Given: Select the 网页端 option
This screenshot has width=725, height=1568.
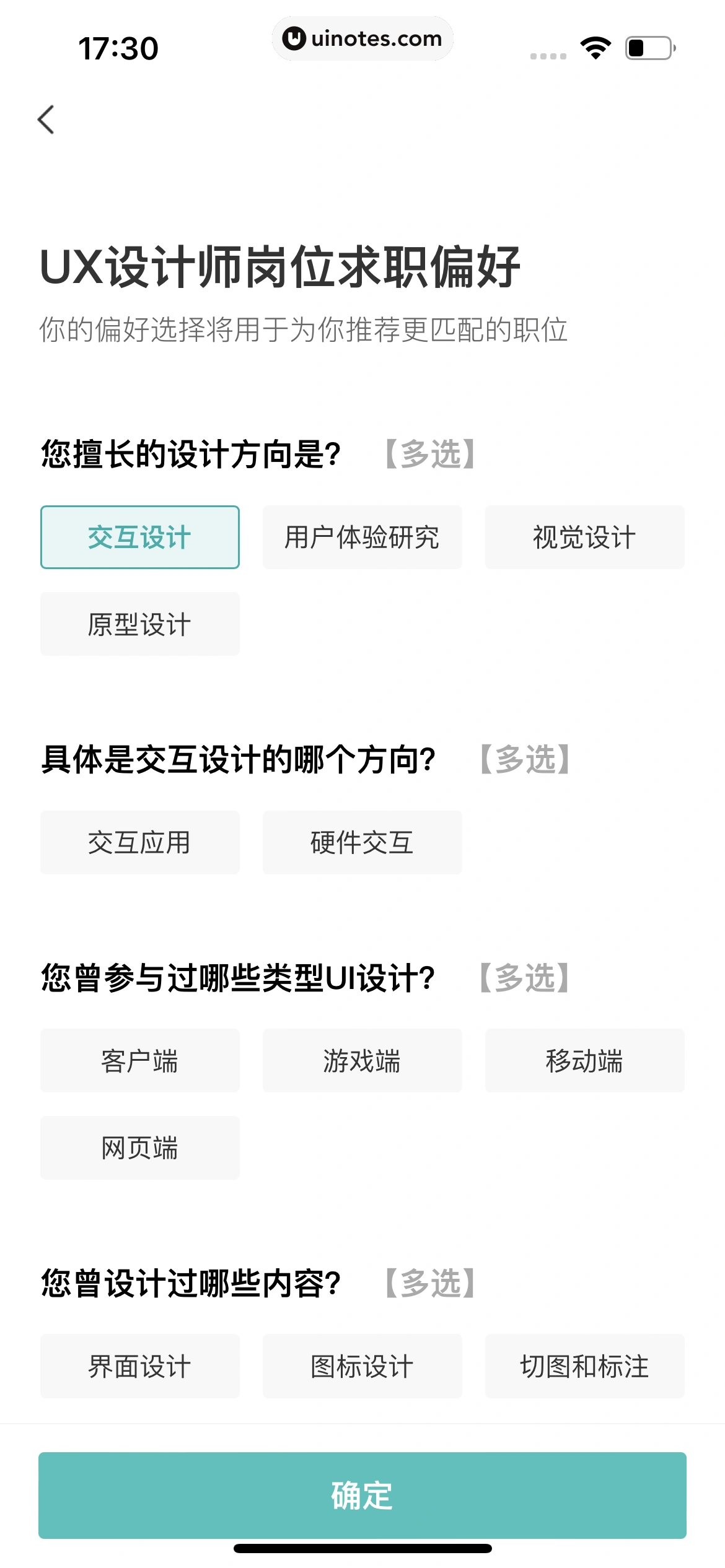Looking at the screenshot, I should click(139, 1148).
